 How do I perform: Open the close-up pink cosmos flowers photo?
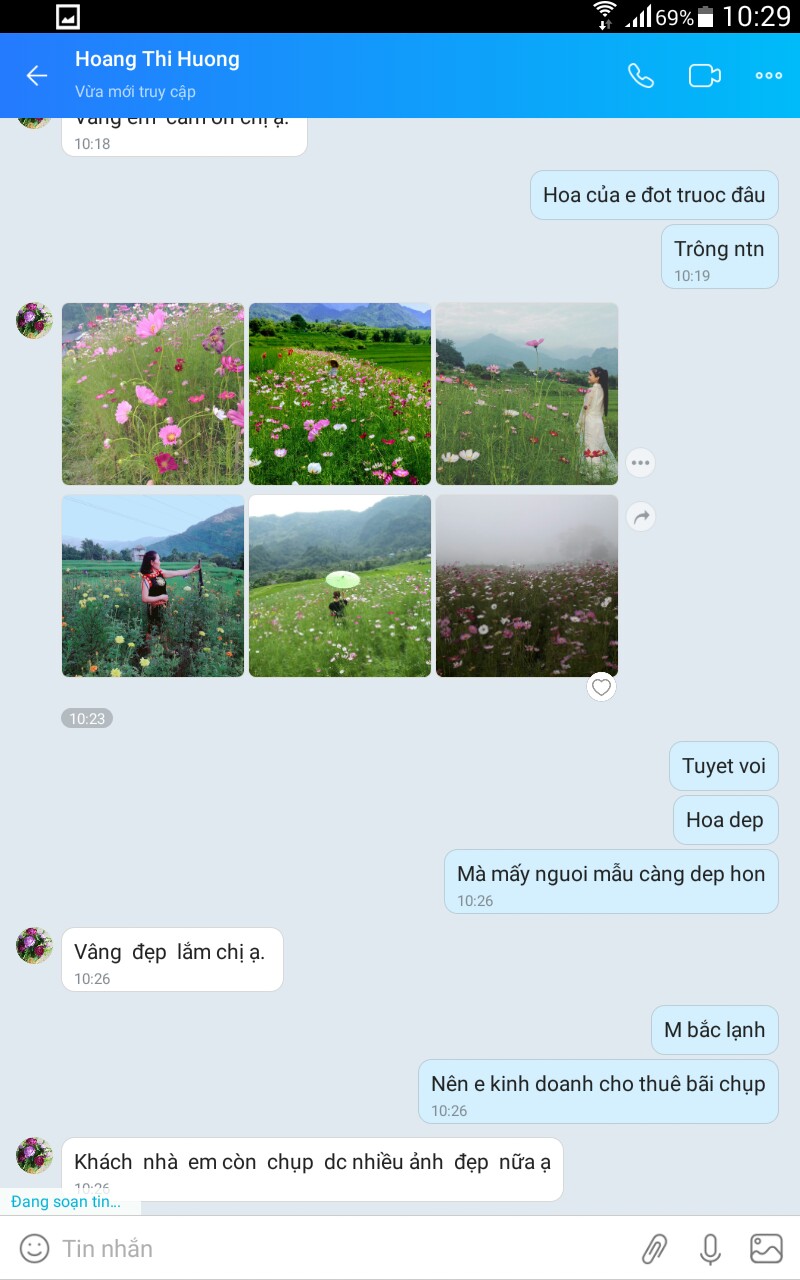(x=153, y=394)
